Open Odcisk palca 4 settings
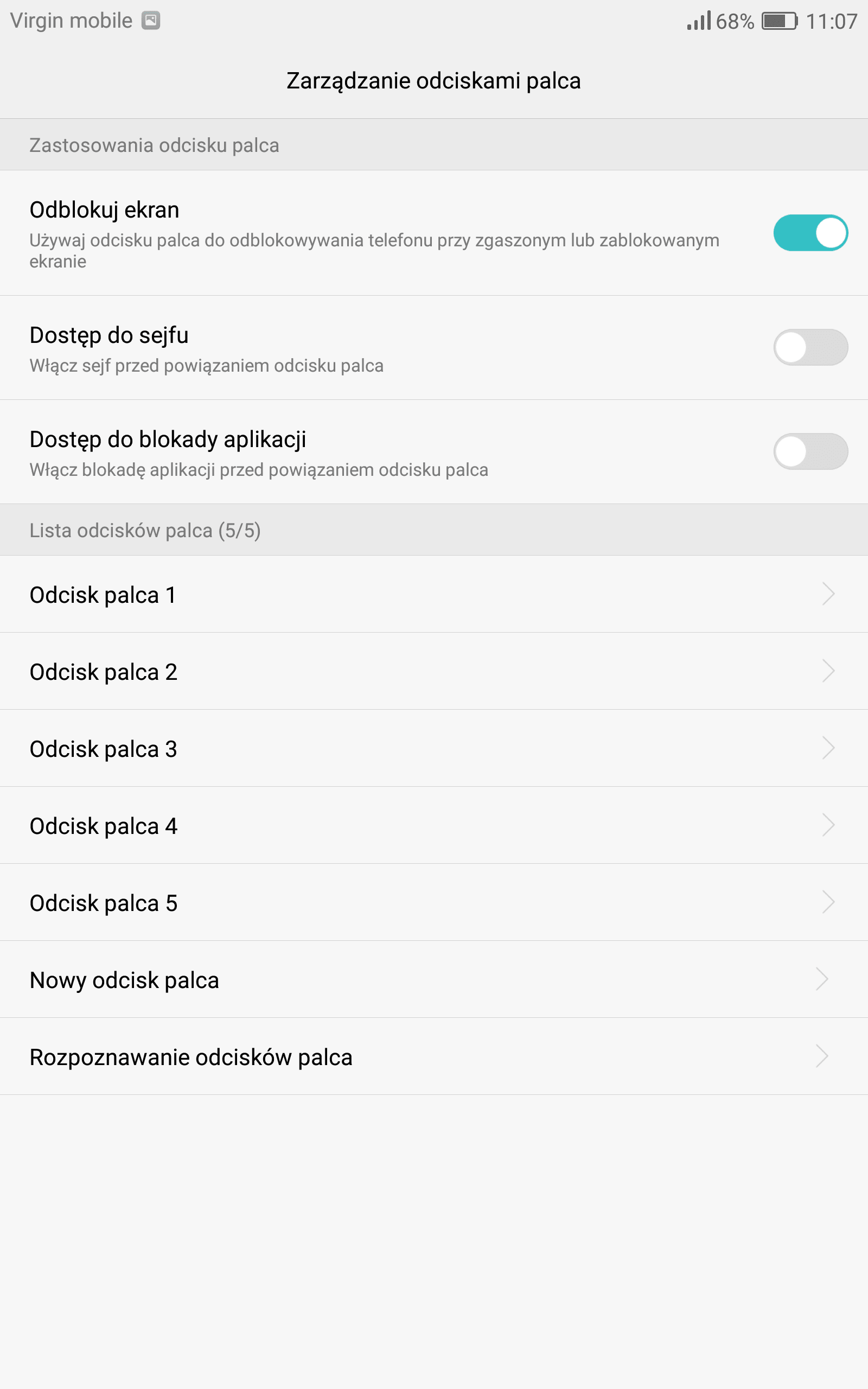 434,825
